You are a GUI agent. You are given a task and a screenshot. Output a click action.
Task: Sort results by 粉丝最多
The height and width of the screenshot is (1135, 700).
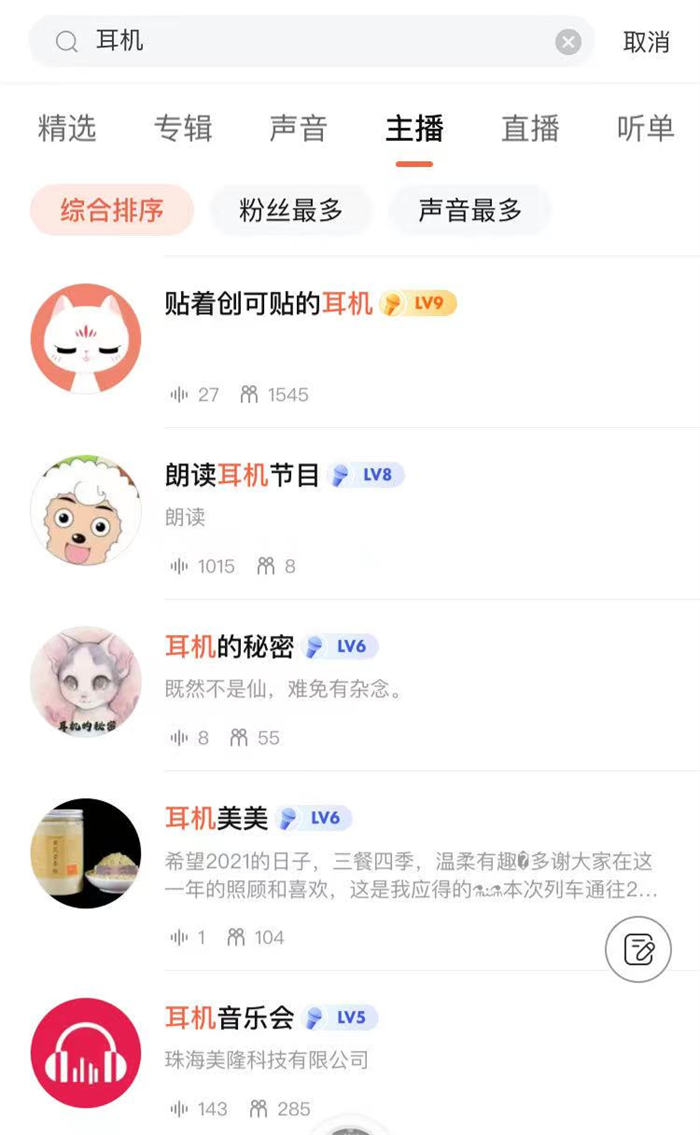click(x=291, y=210)
